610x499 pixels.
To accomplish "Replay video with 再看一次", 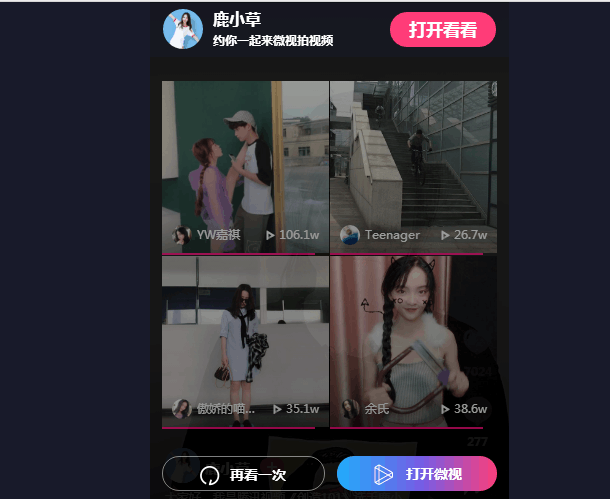I will pos(243,474).
